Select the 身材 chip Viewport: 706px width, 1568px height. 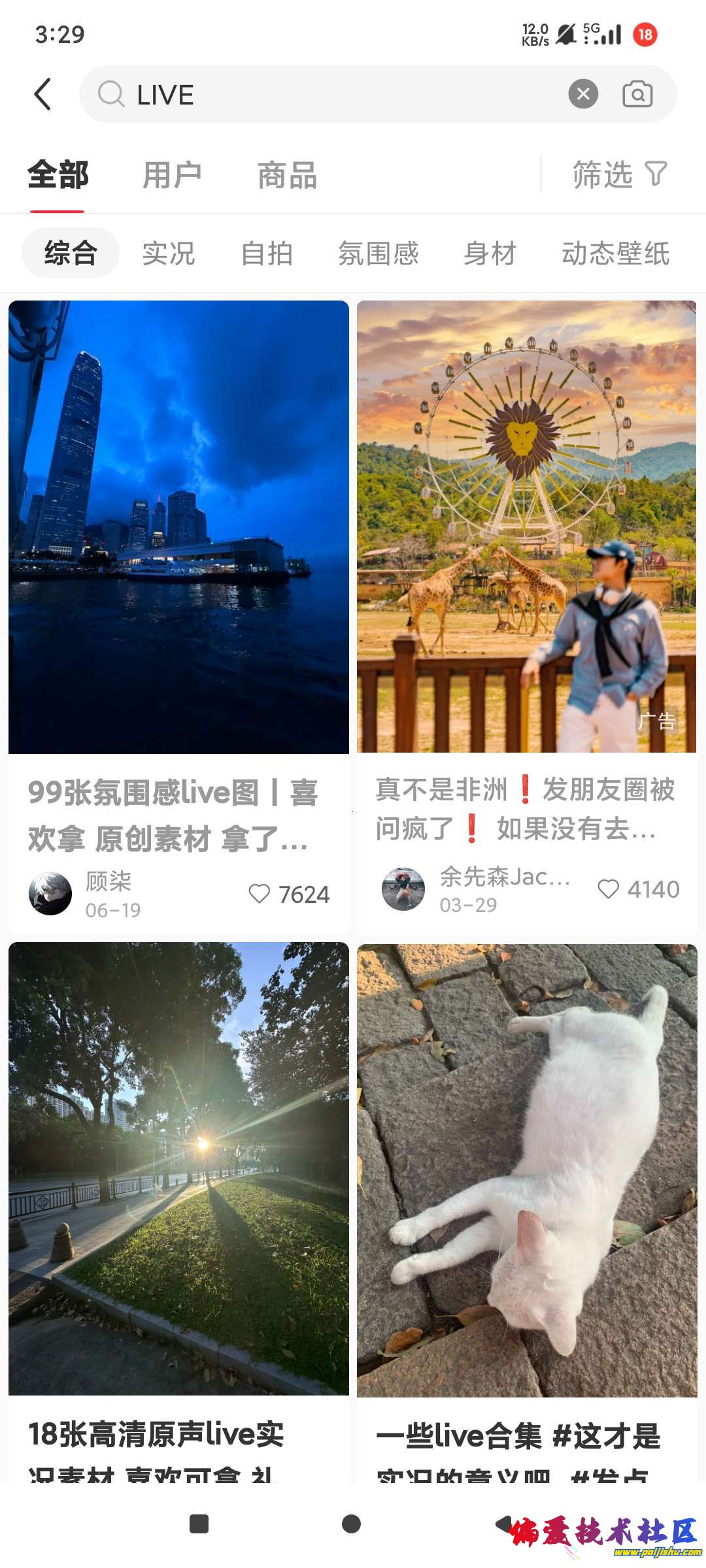(x=490, y=253)
